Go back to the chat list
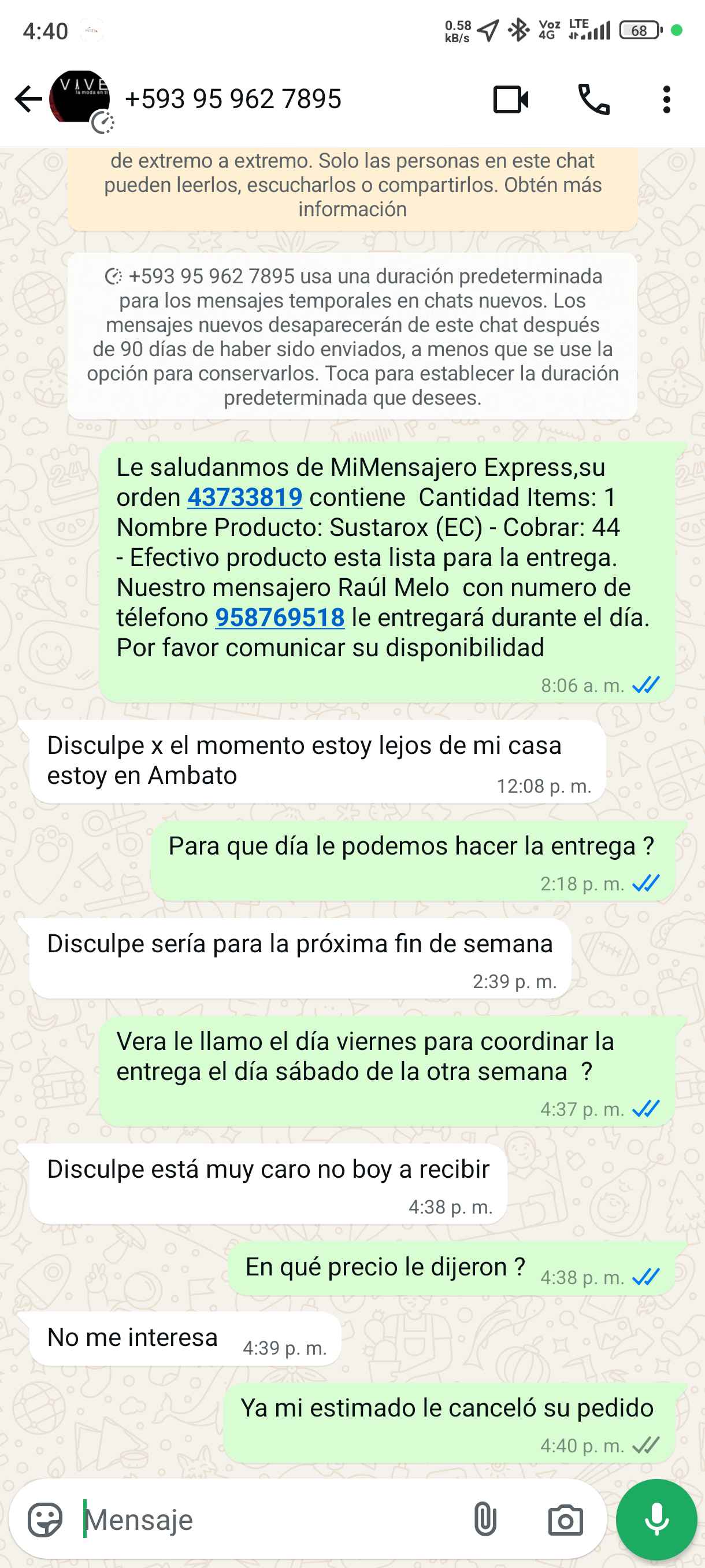Screen dimensions: 705x1568 pyautogui.click(x=27, y=99)
